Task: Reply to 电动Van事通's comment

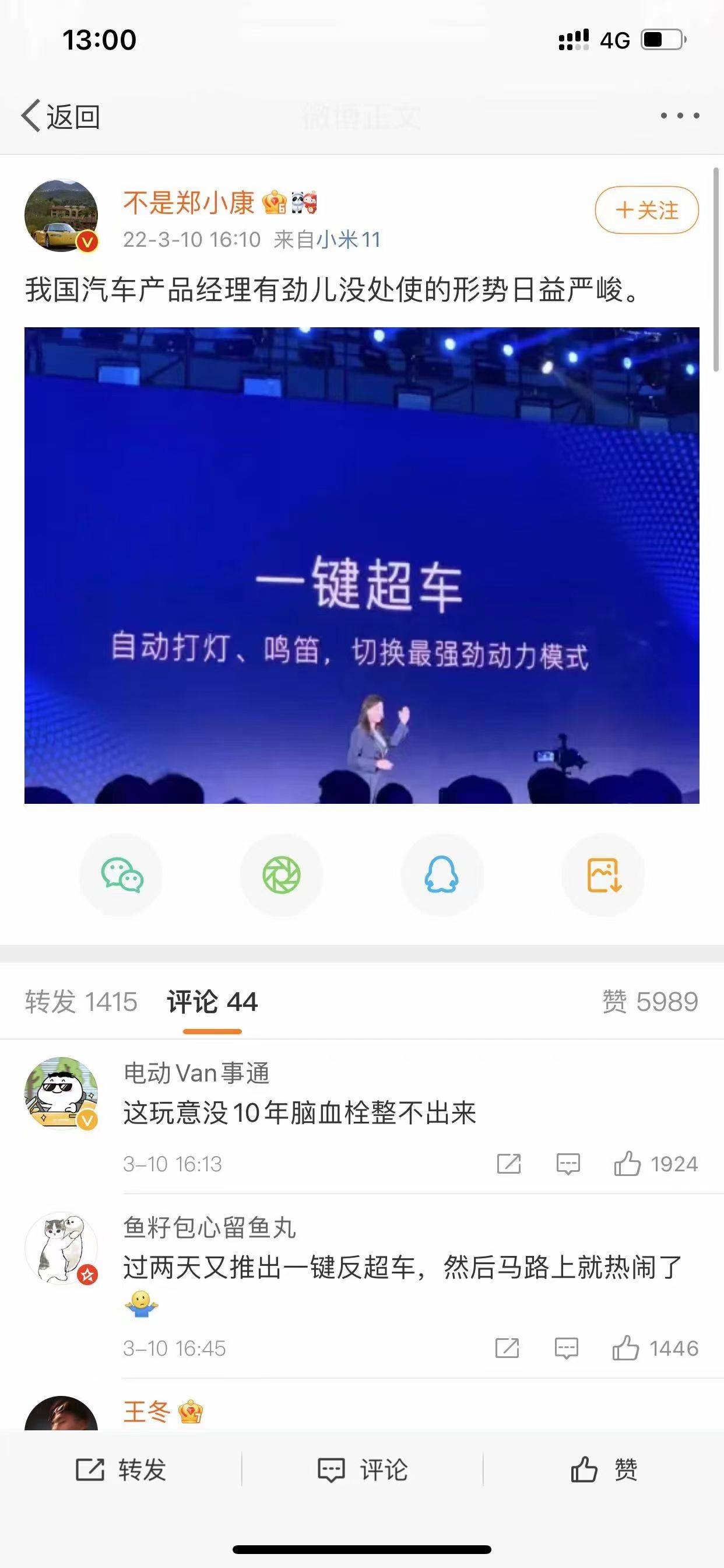Action: coord(568,1164)
